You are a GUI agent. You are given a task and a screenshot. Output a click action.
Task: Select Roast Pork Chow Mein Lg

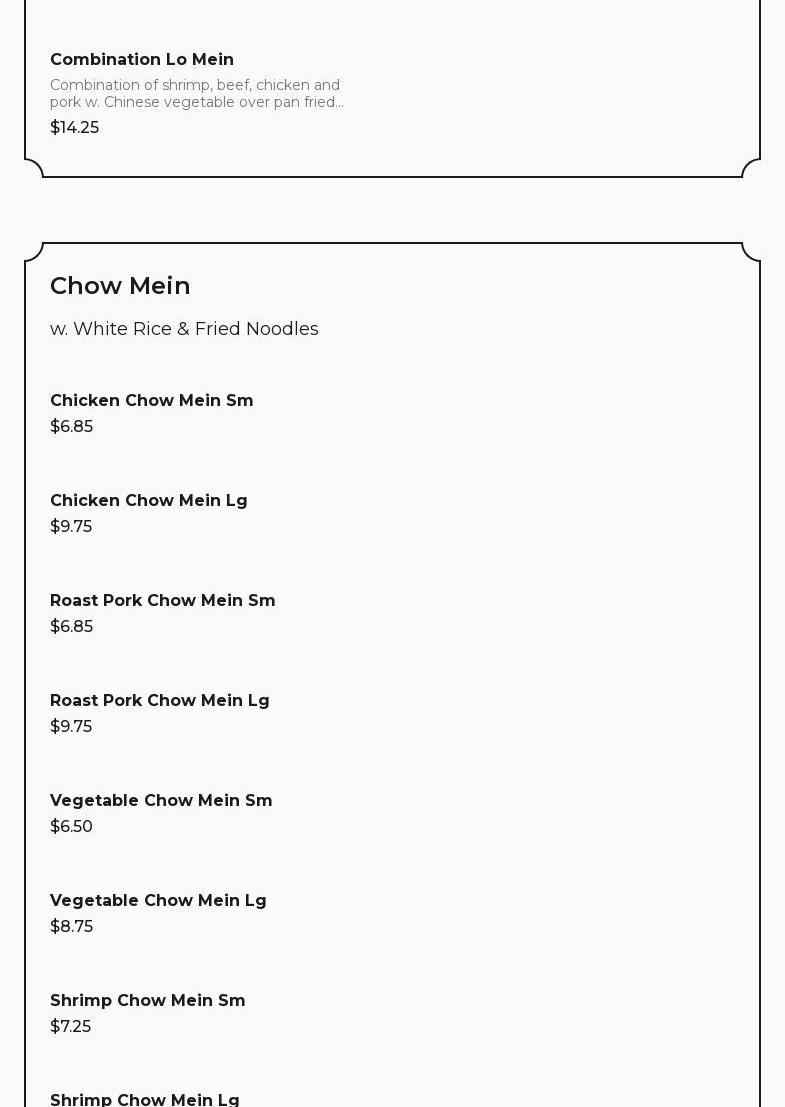(160, 701)
